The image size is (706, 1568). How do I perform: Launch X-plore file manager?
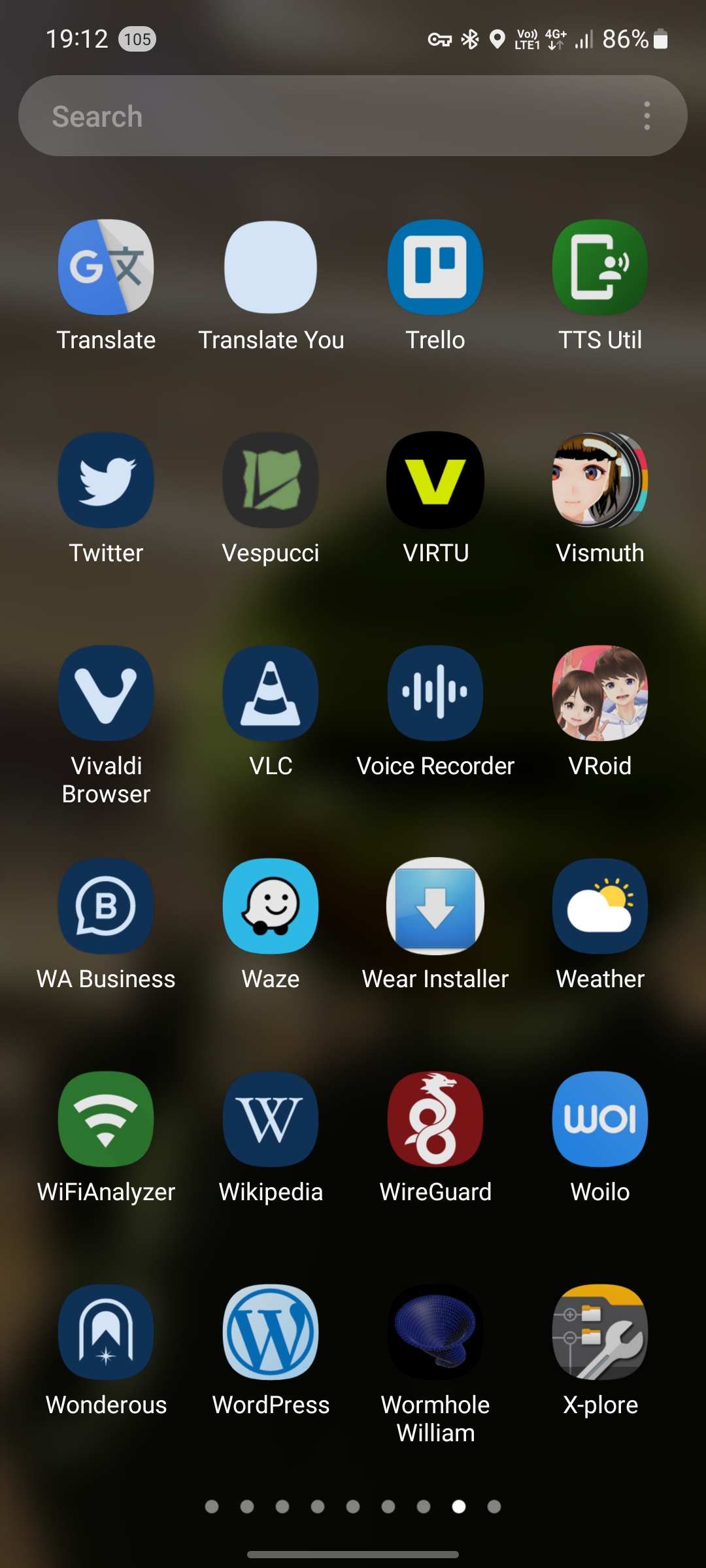[x=600, y=1333]
